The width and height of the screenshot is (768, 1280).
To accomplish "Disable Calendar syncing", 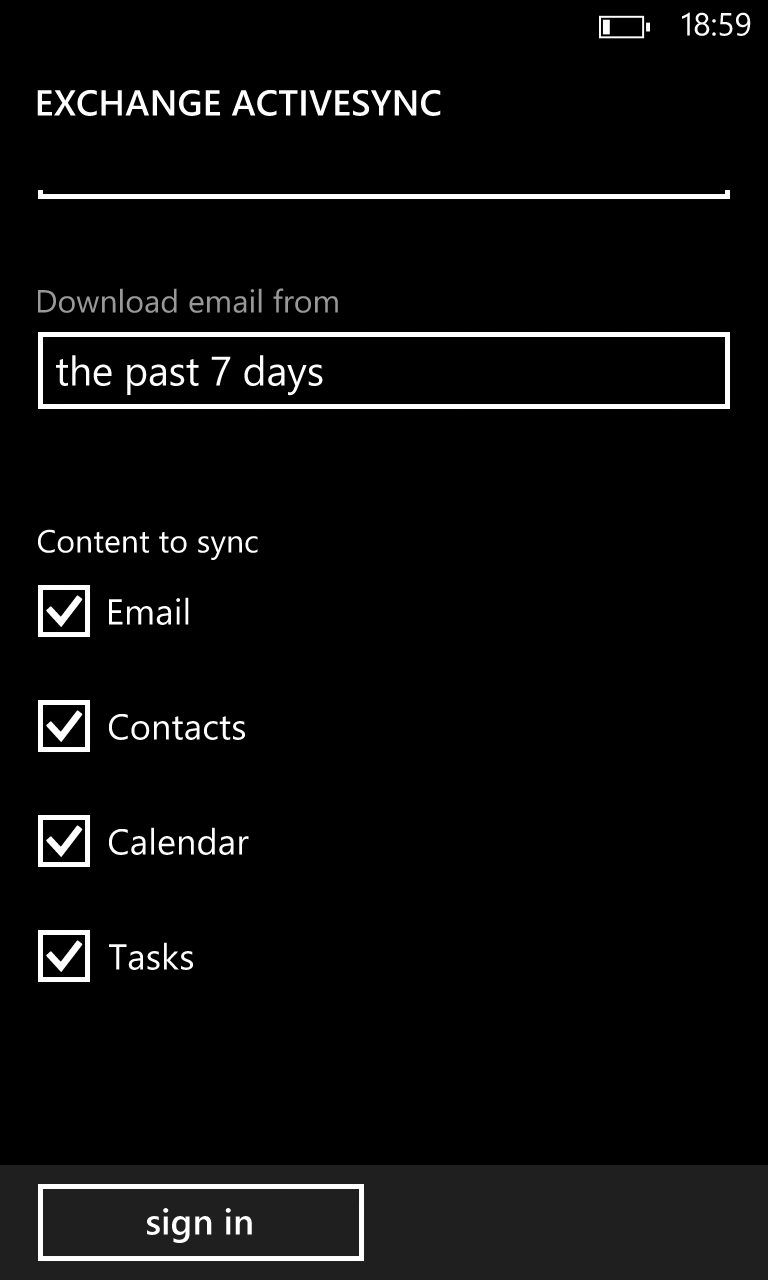I will (x=64, y=841).
